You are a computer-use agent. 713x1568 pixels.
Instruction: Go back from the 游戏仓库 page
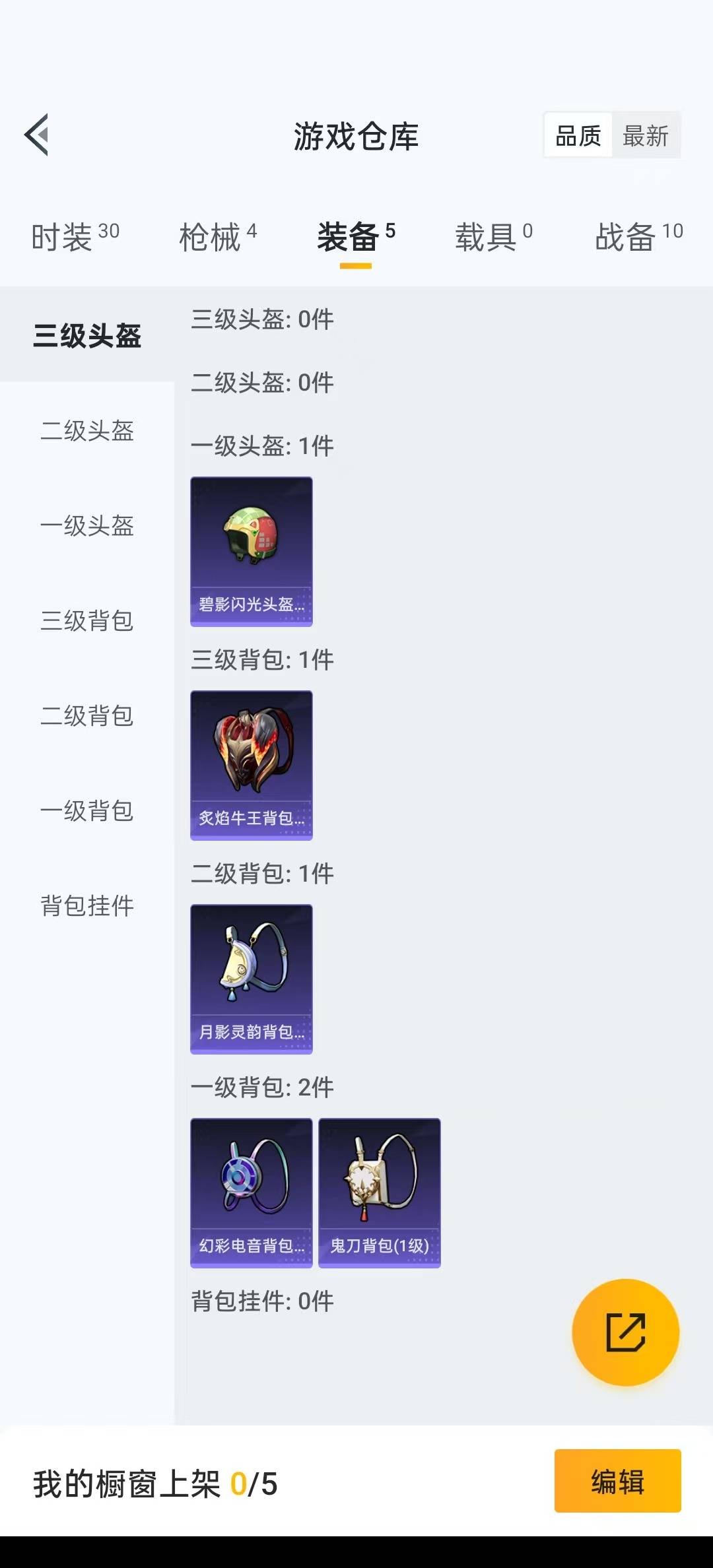(37, 135)
